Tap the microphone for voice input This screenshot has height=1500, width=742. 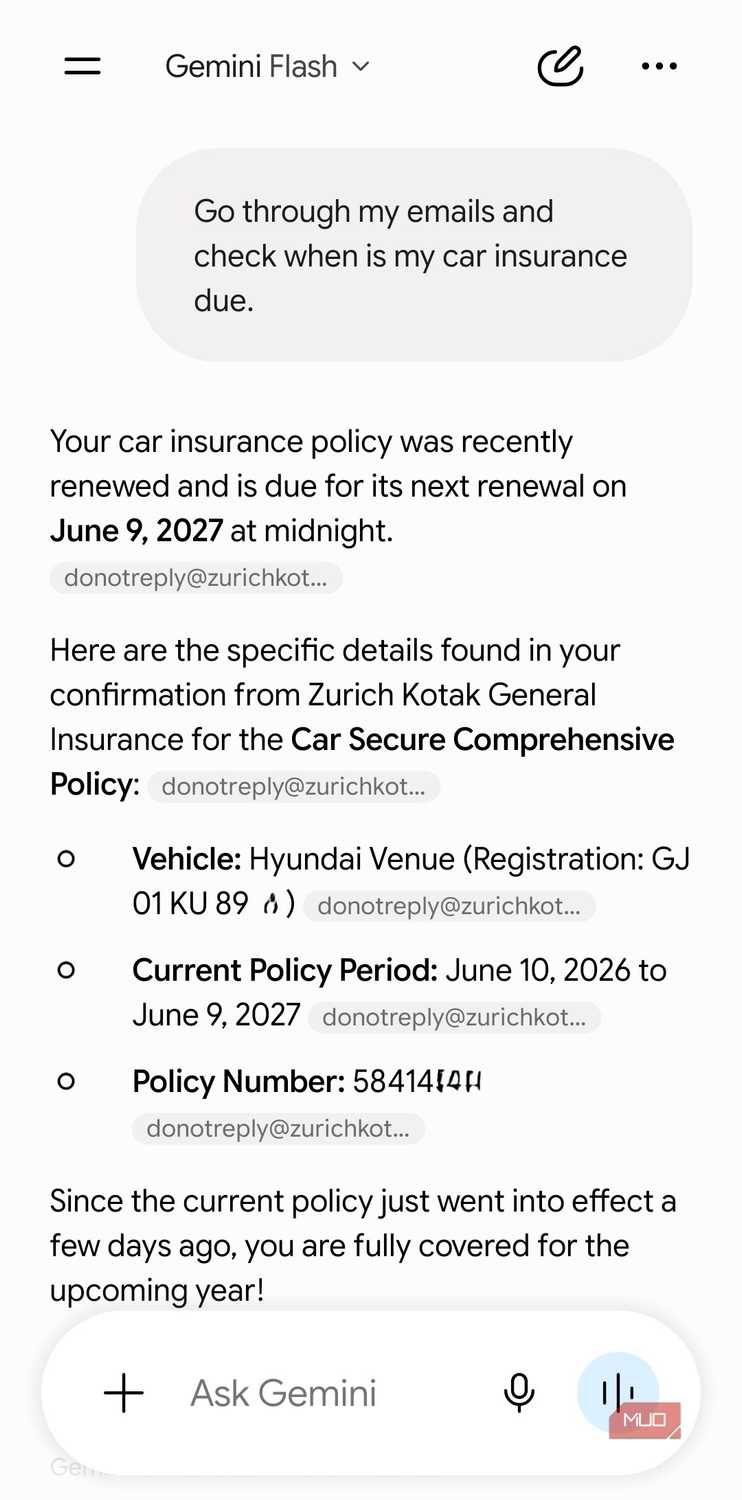point(519,1393)
